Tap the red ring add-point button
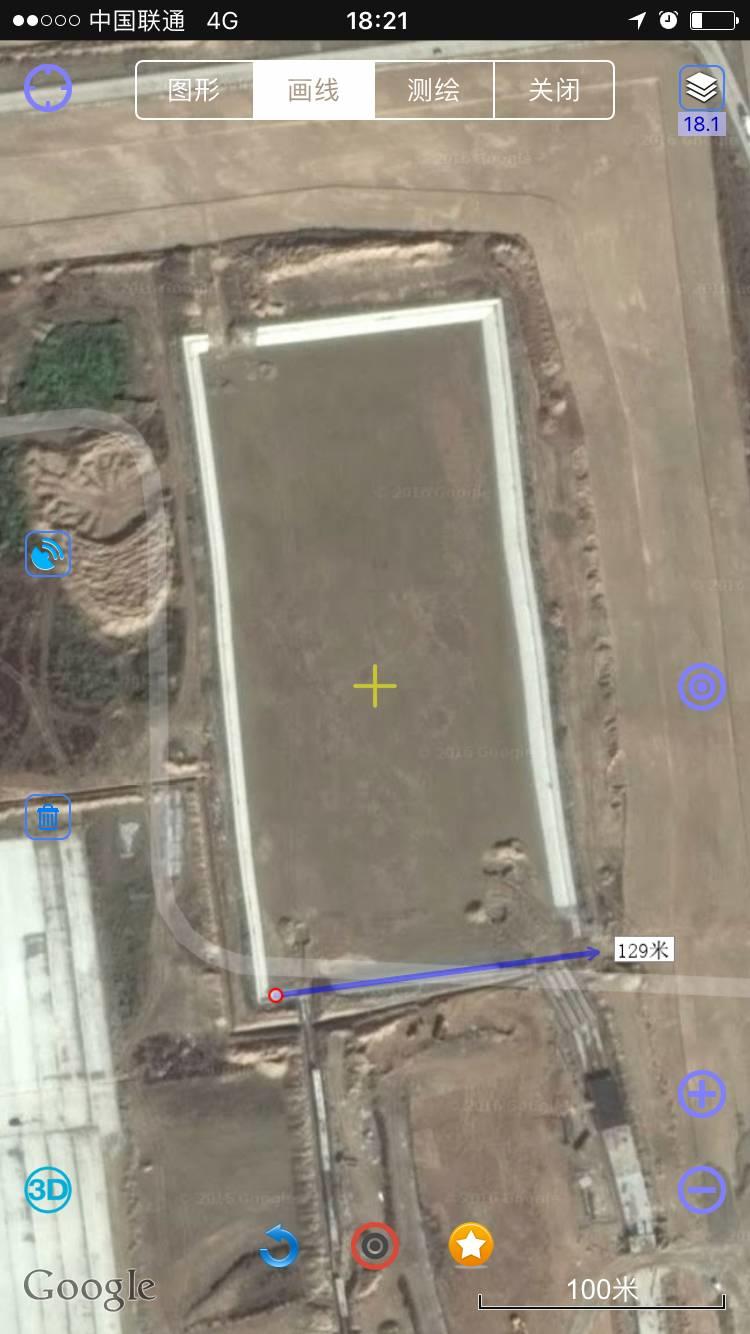This screenshot has height=1334, width=750. click(x=375, y=1246)
